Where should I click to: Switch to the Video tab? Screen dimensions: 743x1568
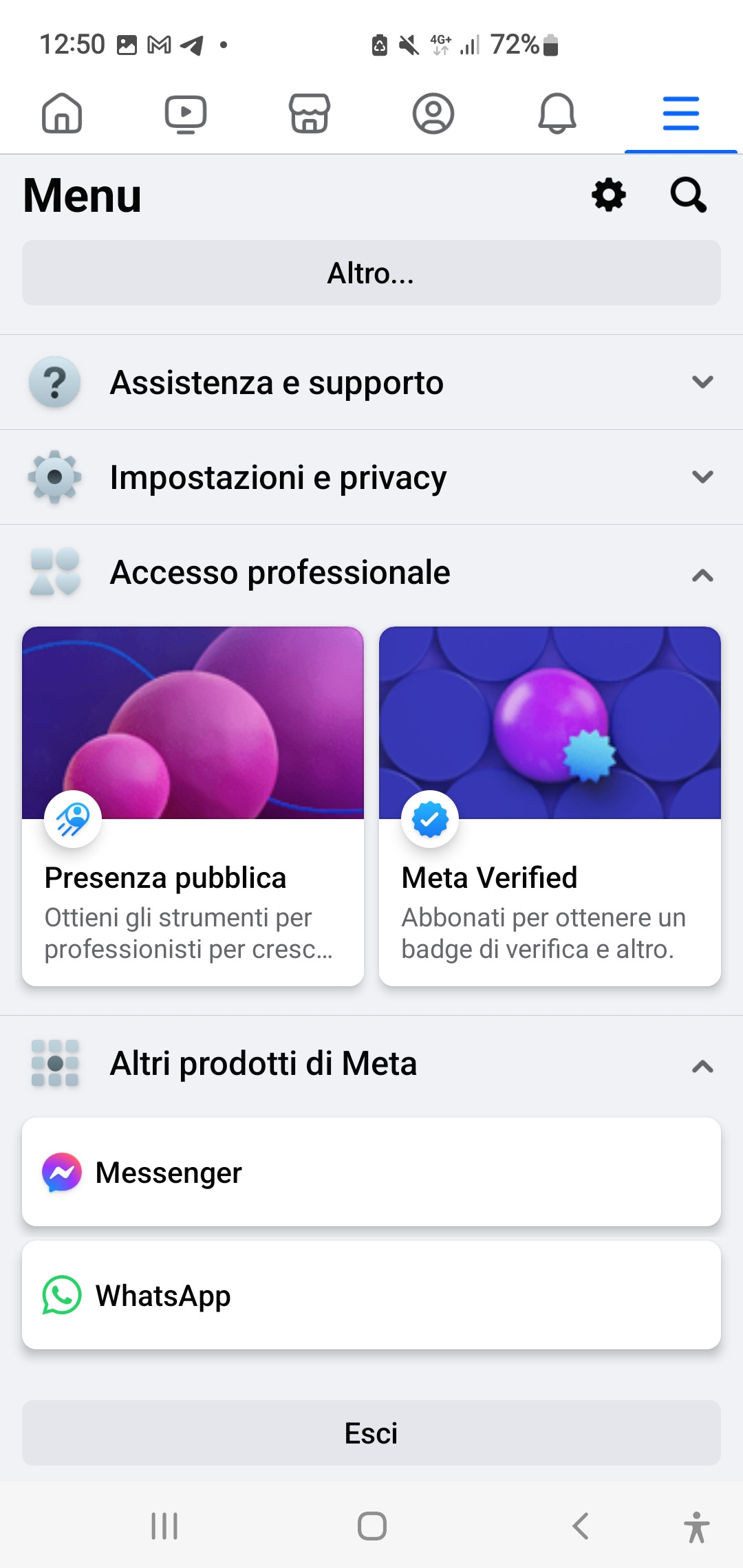(186, 113)
